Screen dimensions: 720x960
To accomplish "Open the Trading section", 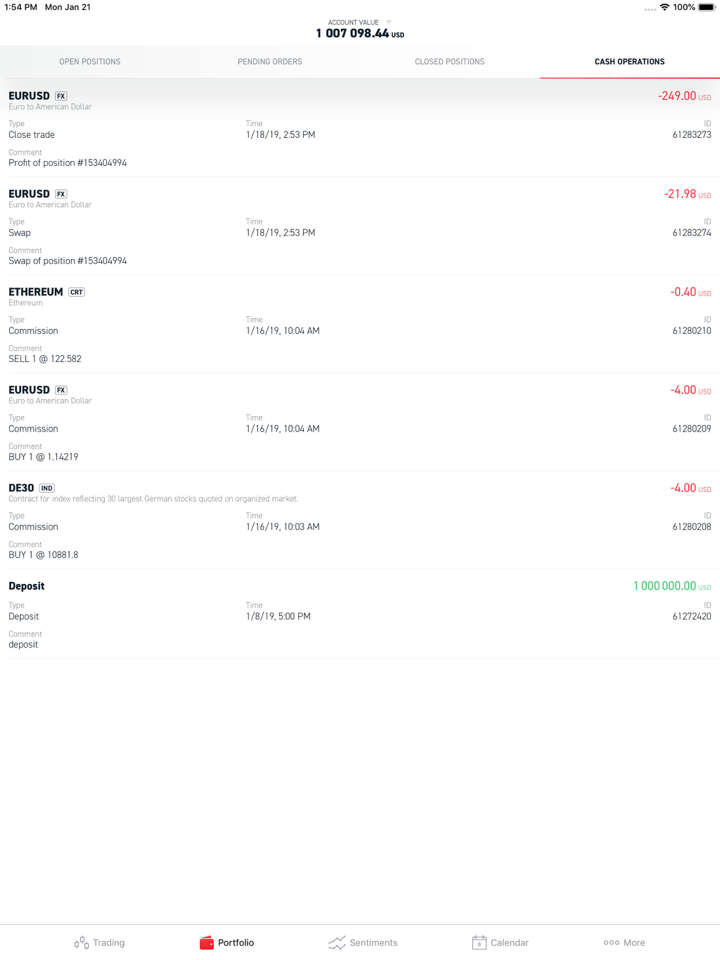I will [99, 942].
